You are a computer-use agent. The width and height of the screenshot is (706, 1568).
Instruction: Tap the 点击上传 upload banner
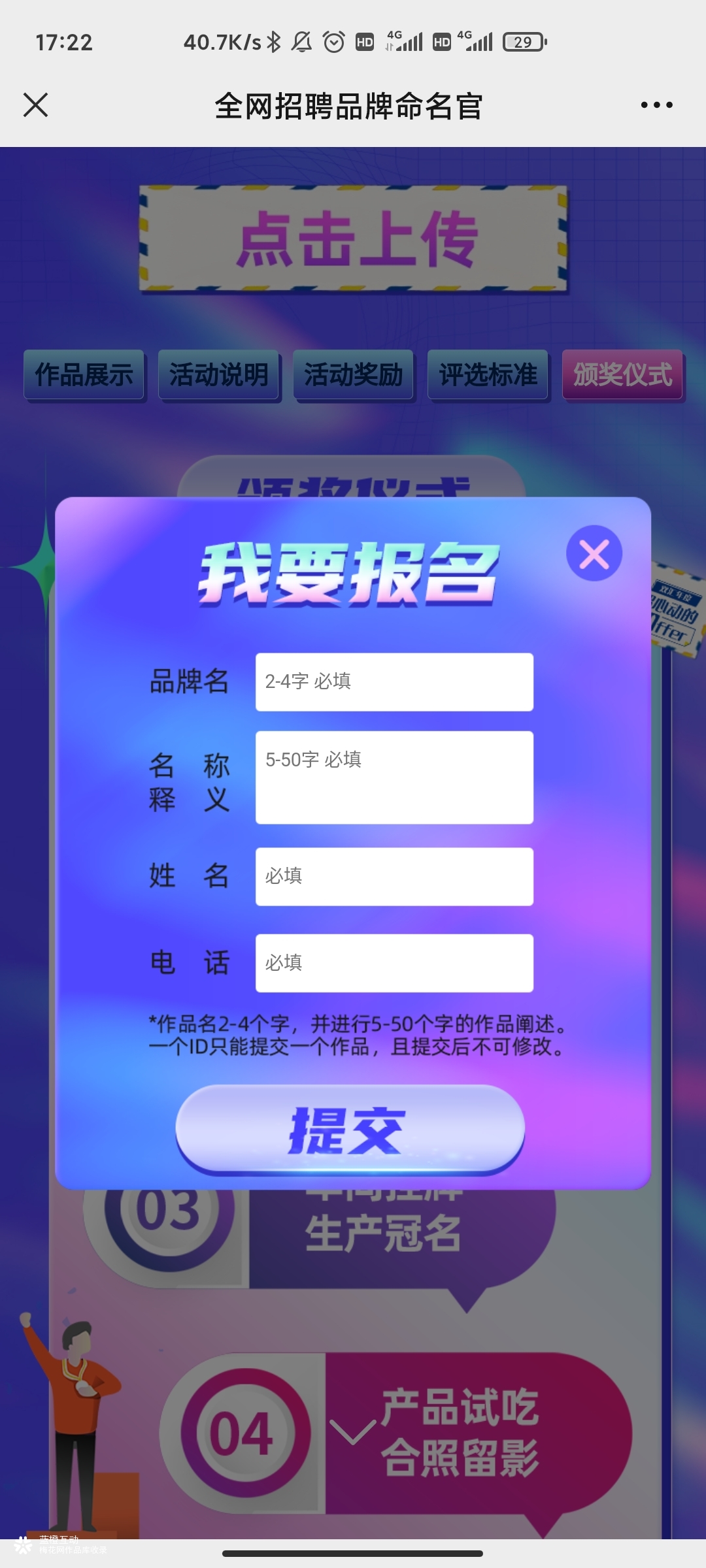(353, 239)
